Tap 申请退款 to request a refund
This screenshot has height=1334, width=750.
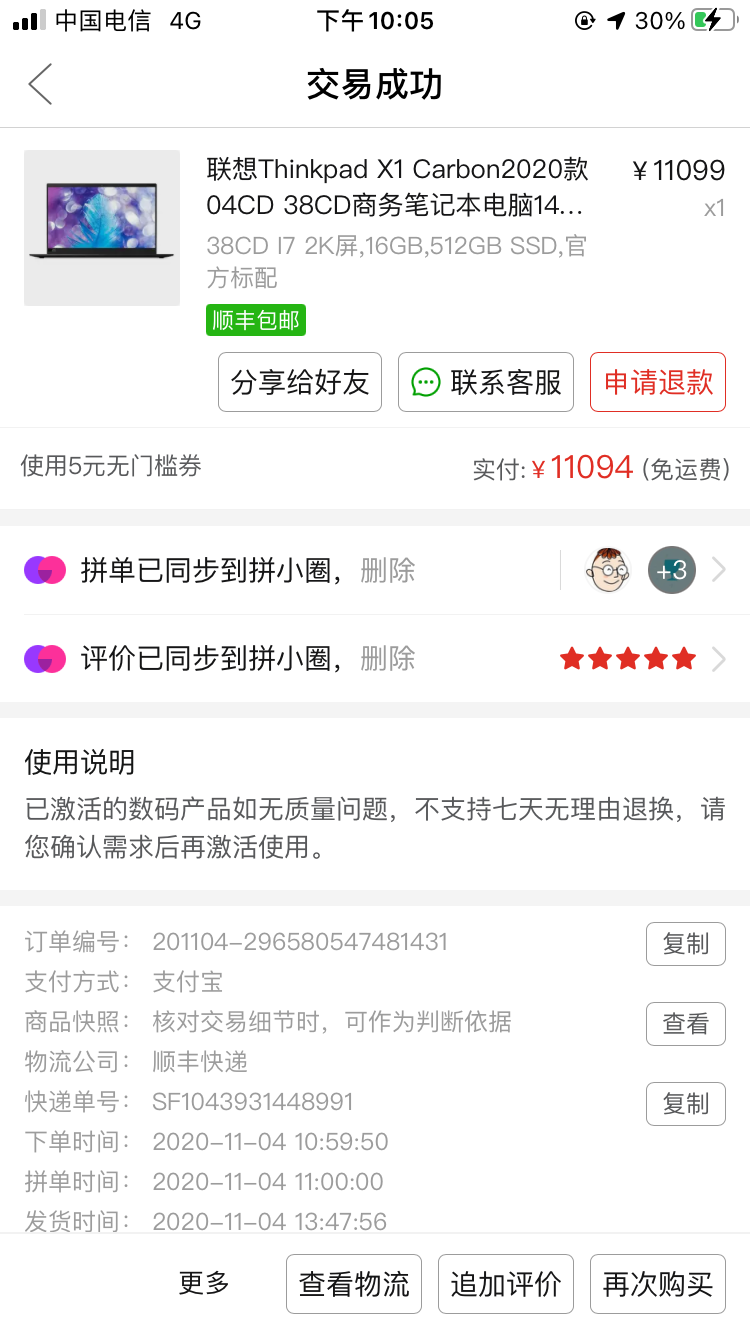[658, 382]
